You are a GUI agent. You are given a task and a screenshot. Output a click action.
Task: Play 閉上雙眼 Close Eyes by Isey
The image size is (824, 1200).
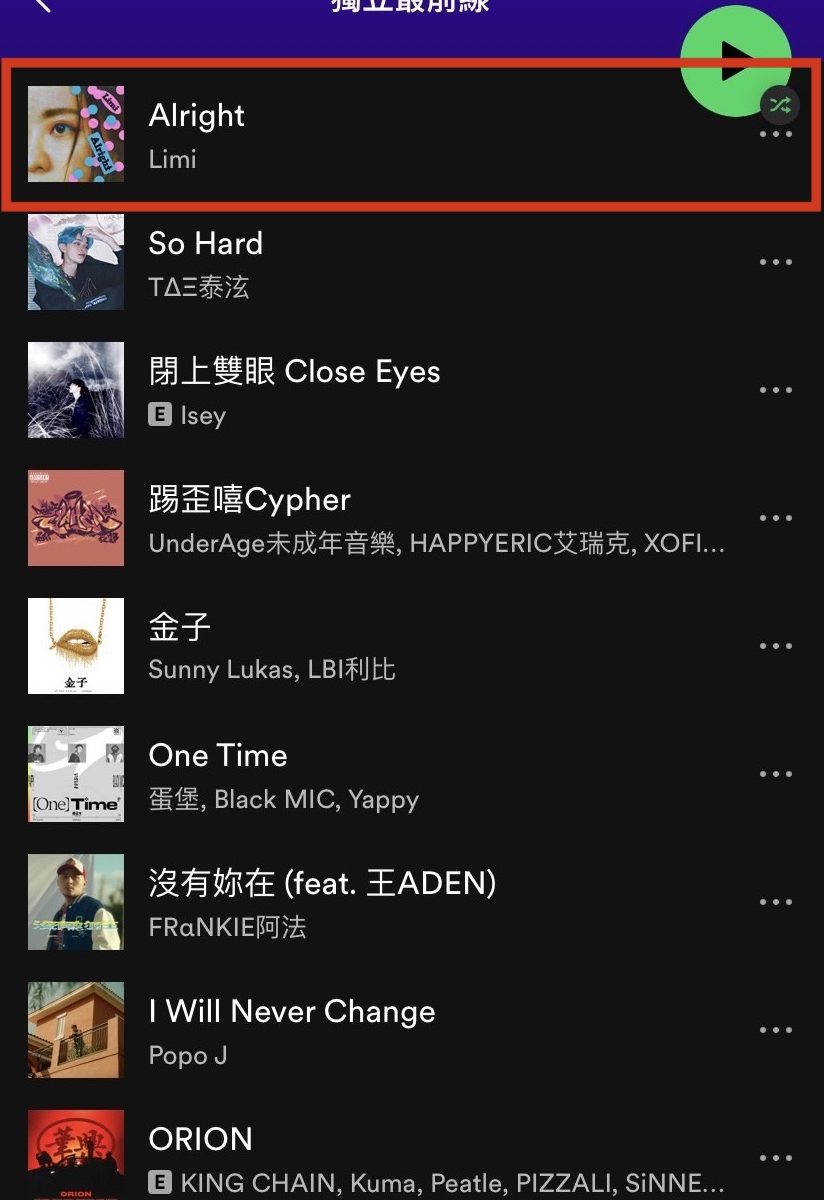tap(294, 372)
